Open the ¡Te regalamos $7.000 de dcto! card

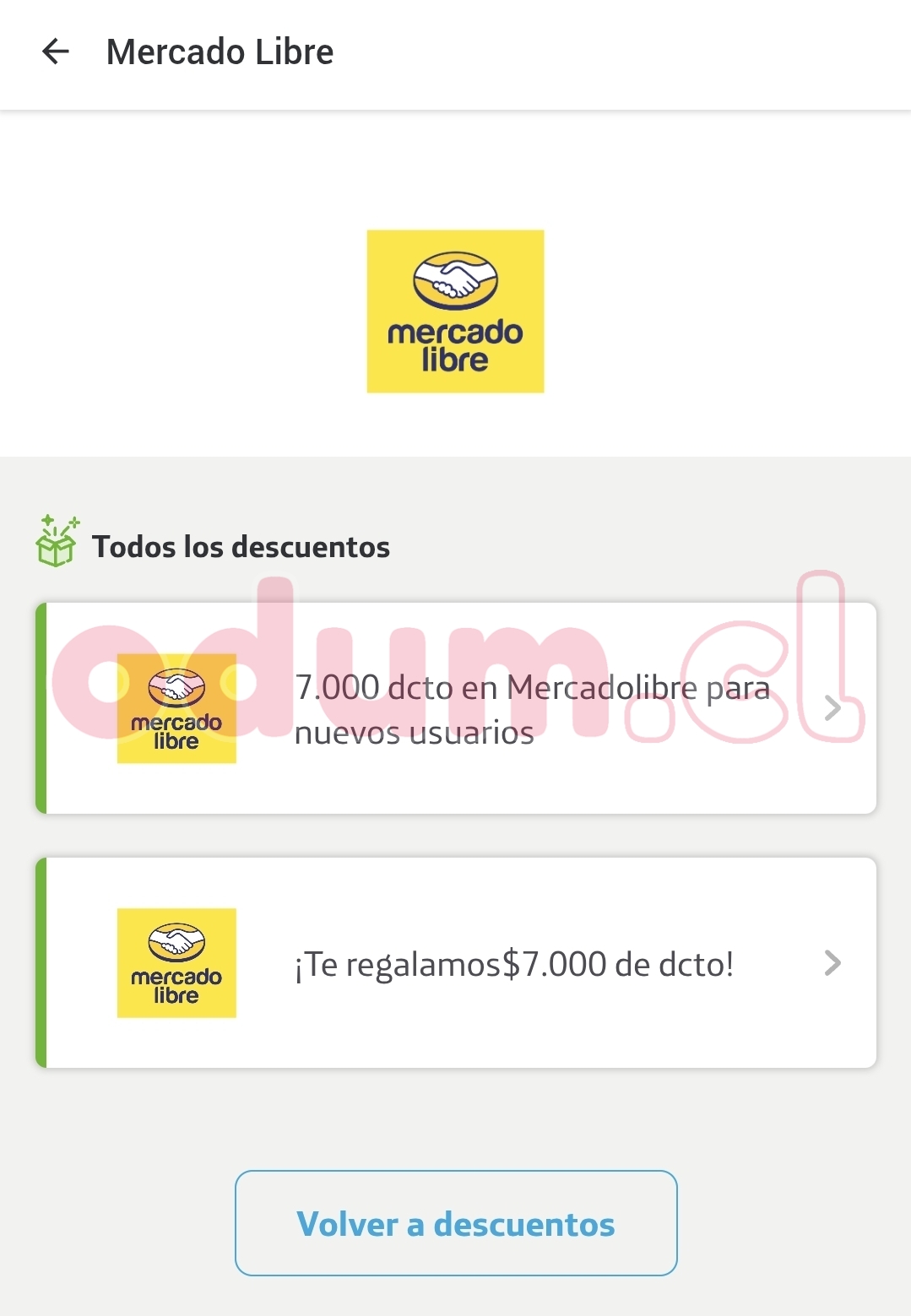point(456,963)
